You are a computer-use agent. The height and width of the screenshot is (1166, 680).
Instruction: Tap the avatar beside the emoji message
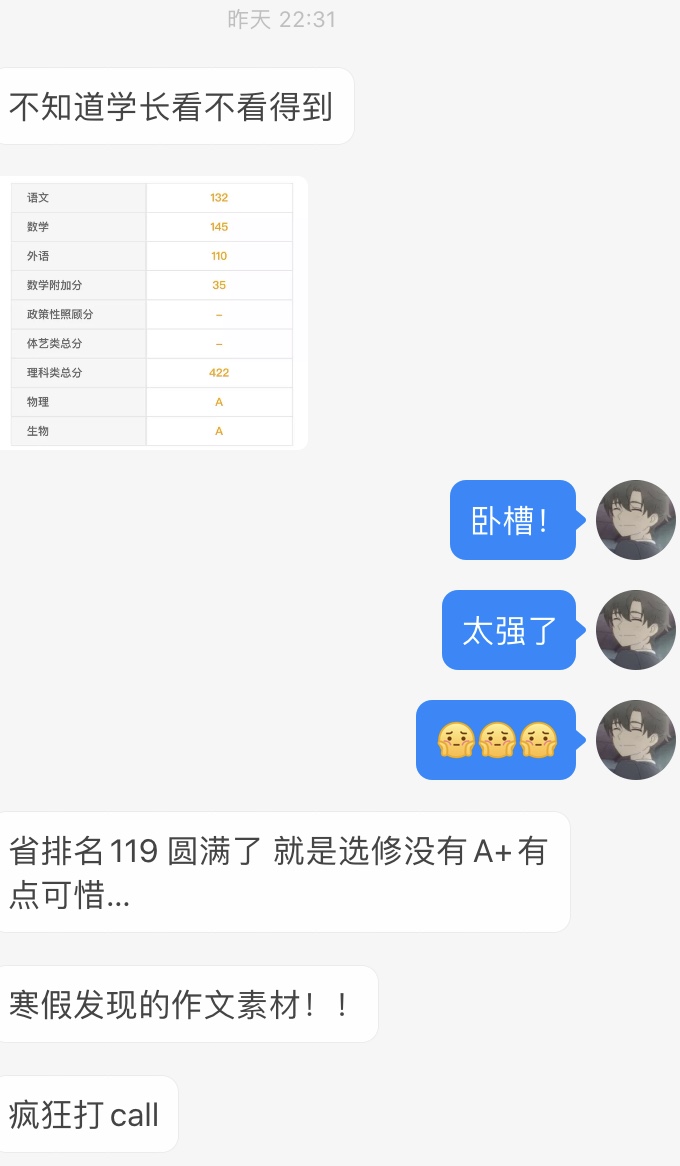pos(635,740)
